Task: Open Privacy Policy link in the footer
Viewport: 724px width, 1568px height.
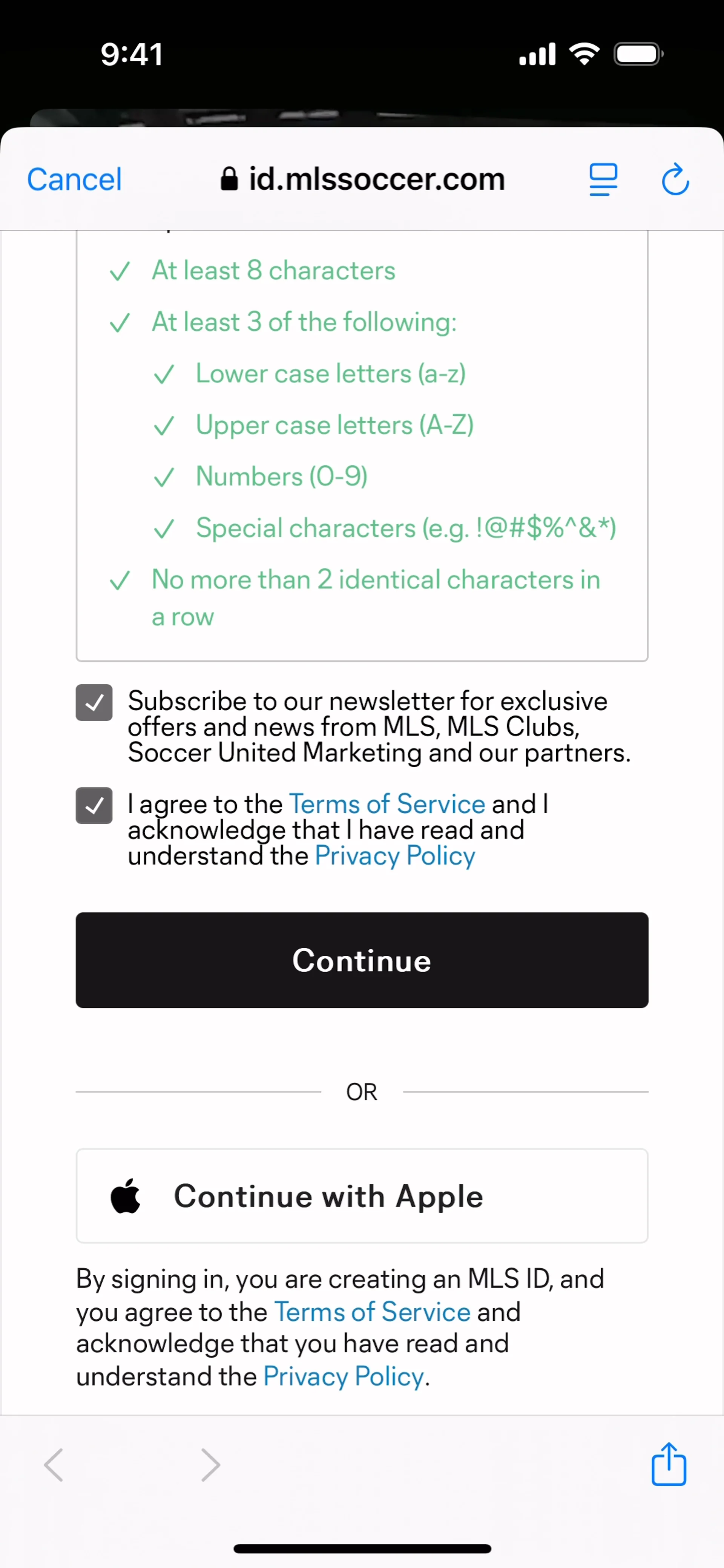Action: tap(343, 1376)
